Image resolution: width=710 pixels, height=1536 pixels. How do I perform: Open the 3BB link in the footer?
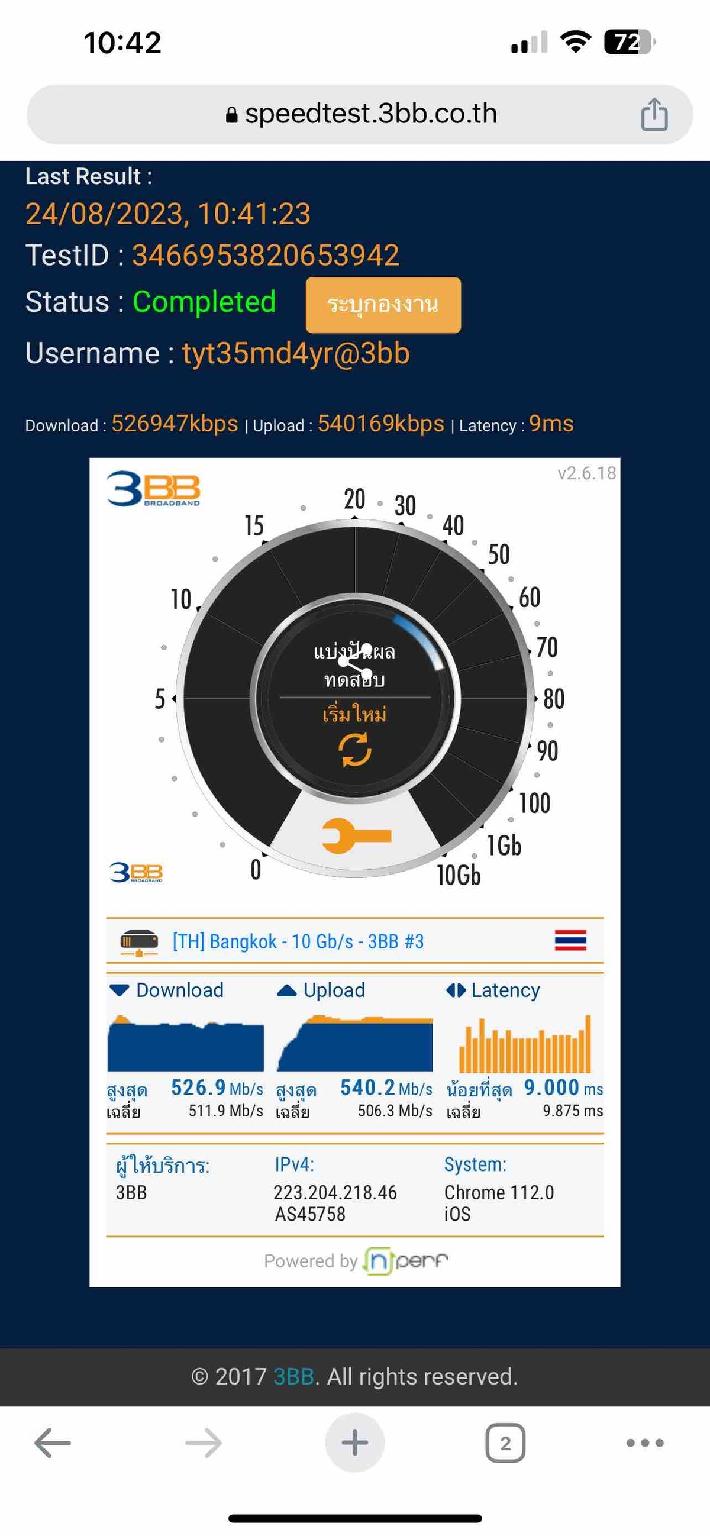pos(294,1377)
